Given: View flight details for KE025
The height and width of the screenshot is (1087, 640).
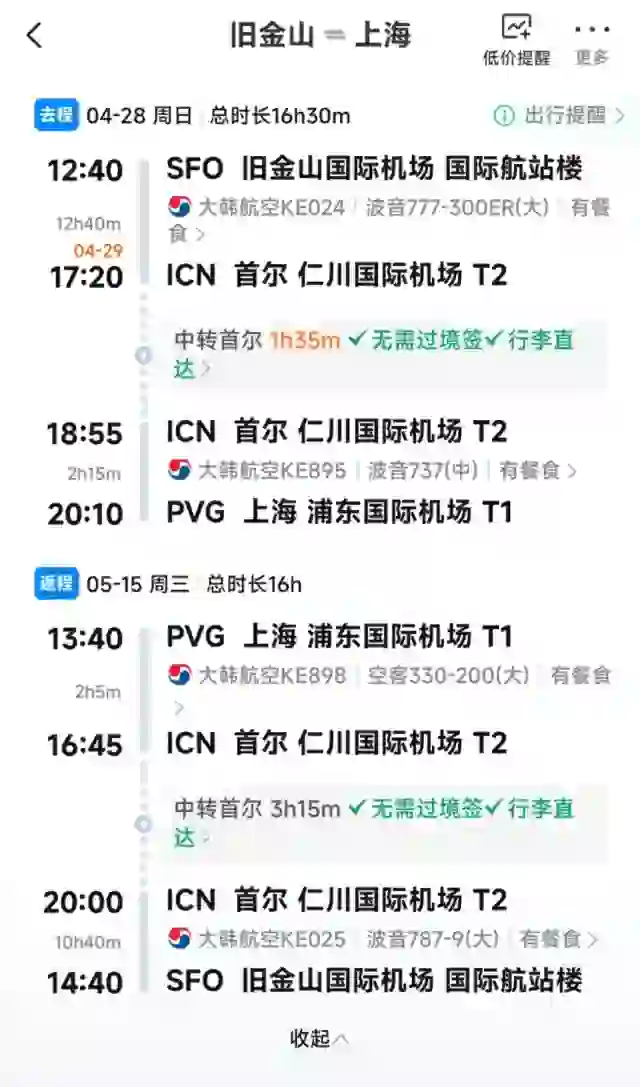Looking at the screenshot, I should [383, 939].
